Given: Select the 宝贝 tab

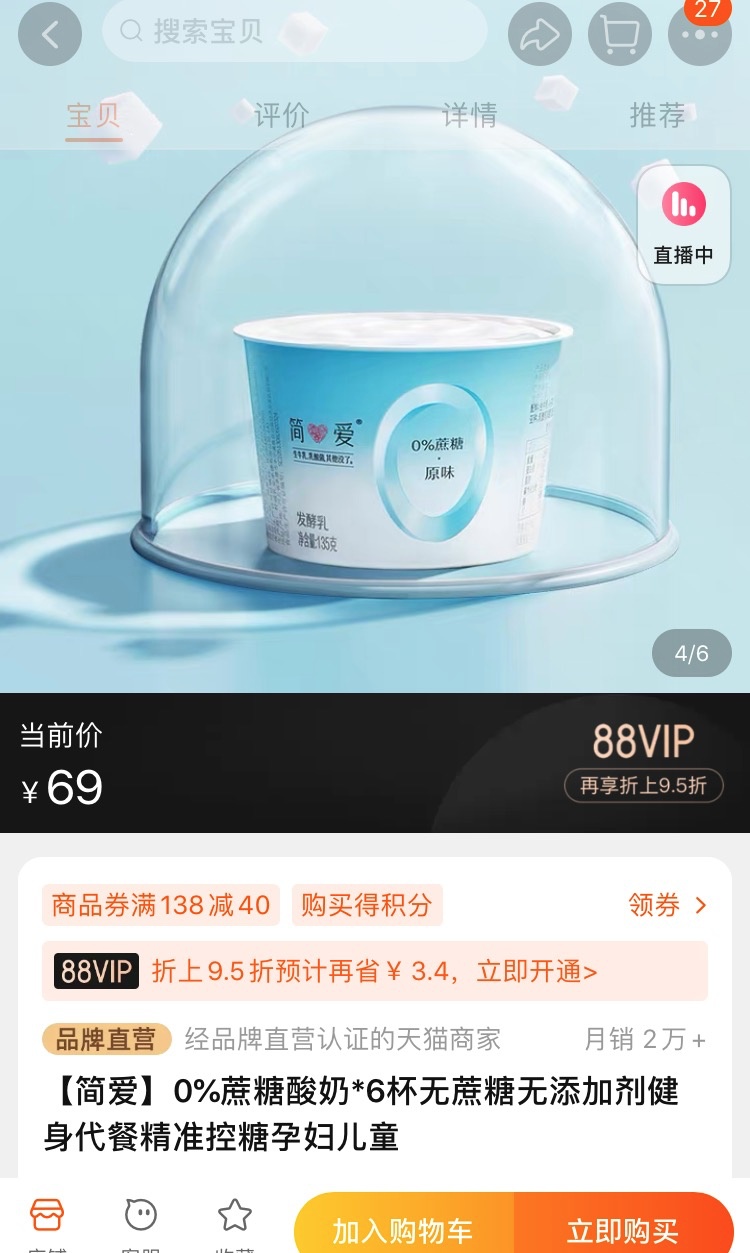Looking at the screenshot, I should pyautogui.click(x=94, y=115).
